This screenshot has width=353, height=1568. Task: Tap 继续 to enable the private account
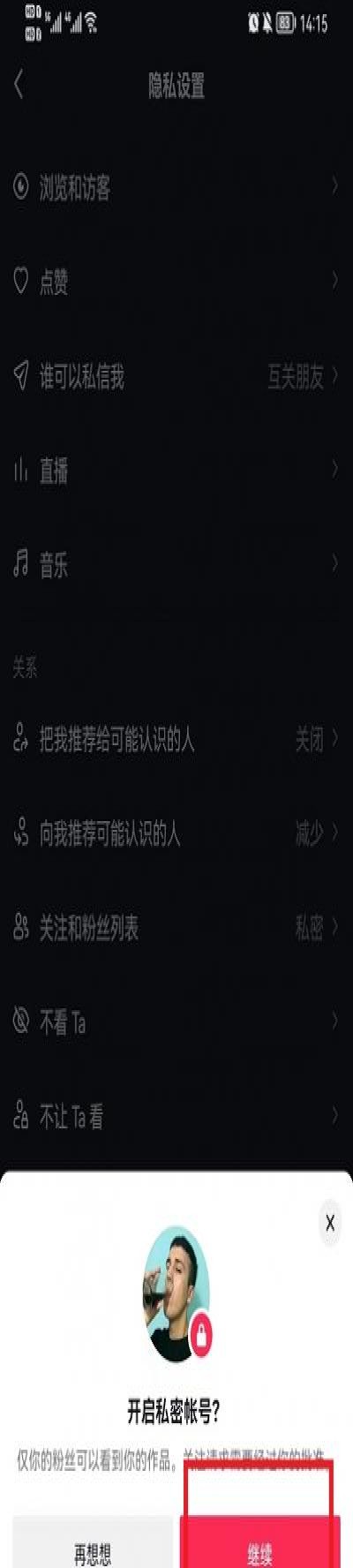(260, 1542)
